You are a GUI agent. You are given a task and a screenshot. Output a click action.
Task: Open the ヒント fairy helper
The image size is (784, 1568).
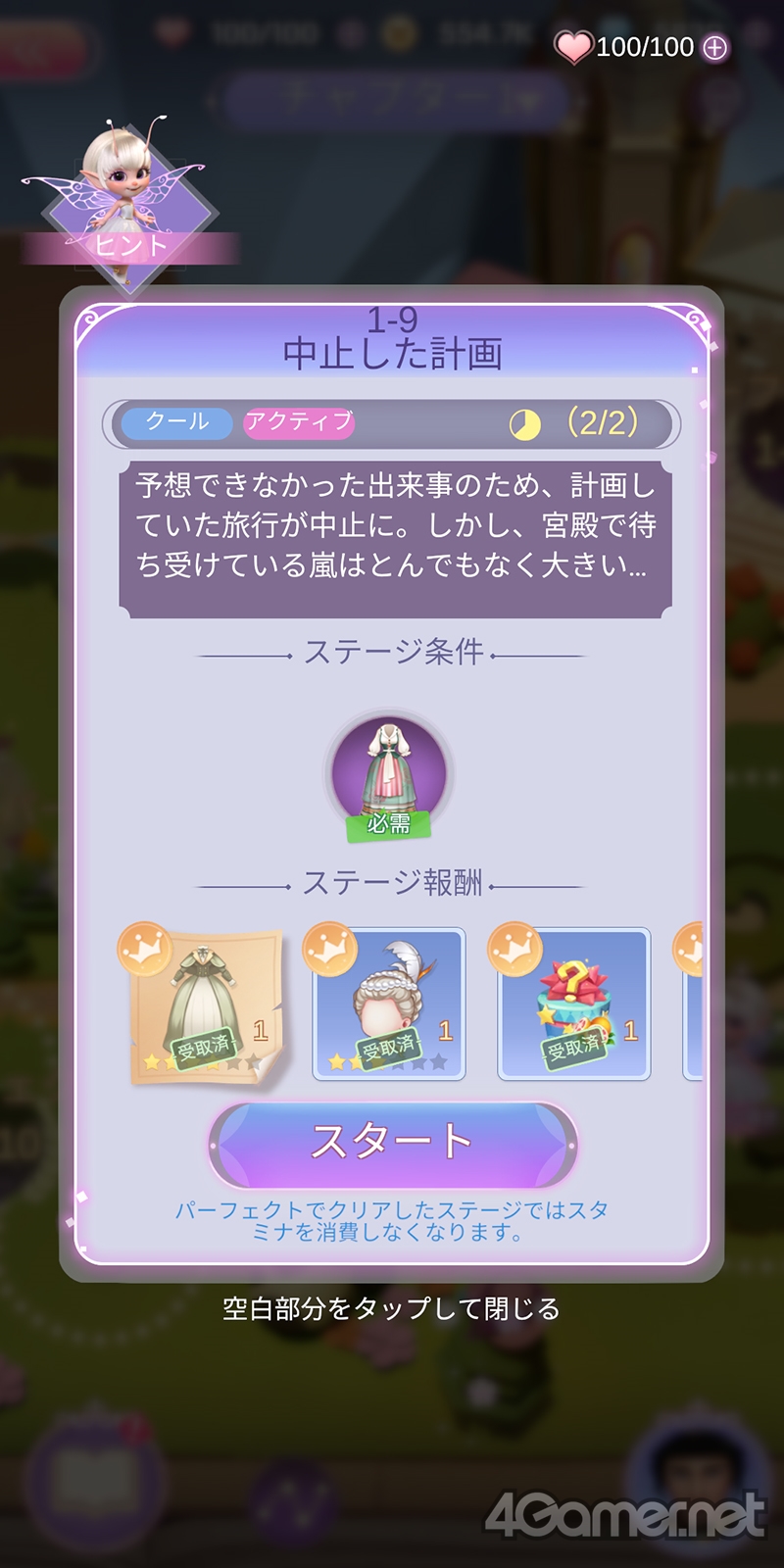[x=127, y=208]
